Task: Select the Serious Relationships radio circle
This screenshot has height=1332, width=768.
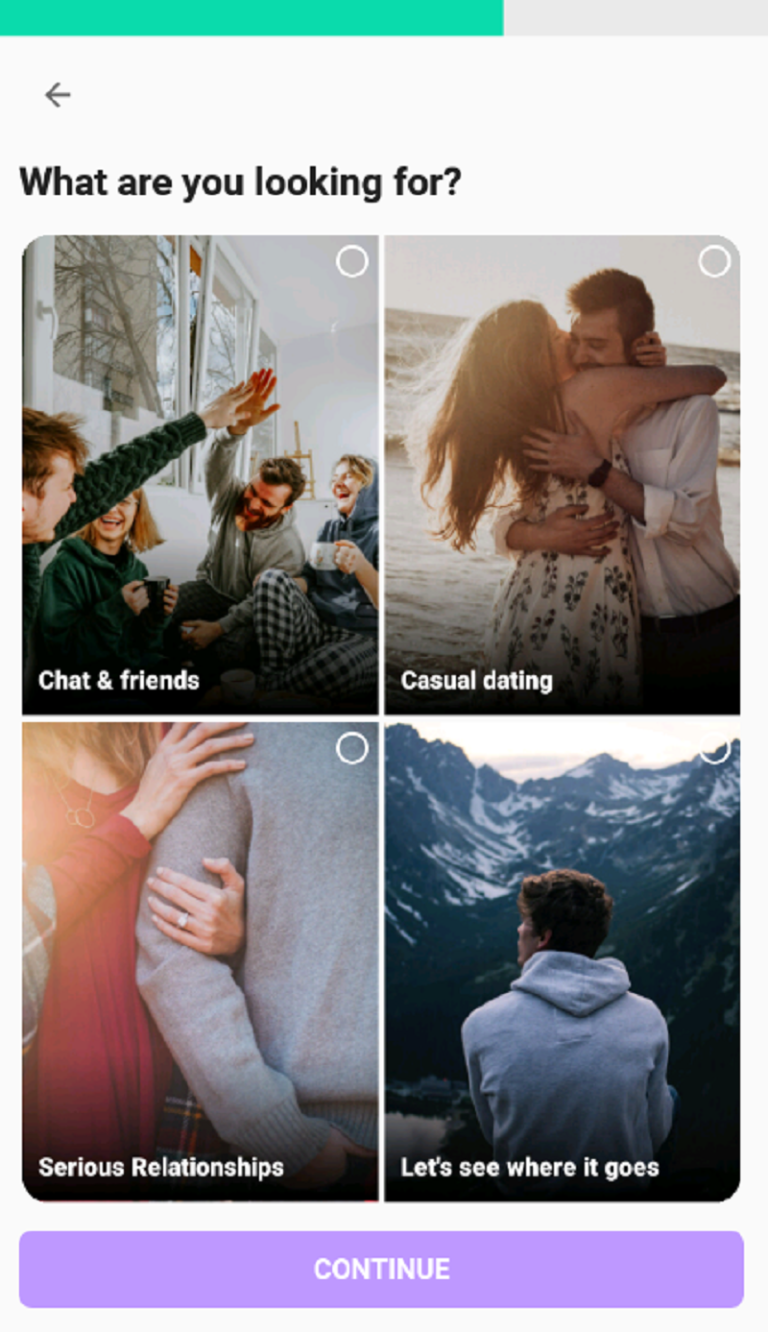Action: 351,747
